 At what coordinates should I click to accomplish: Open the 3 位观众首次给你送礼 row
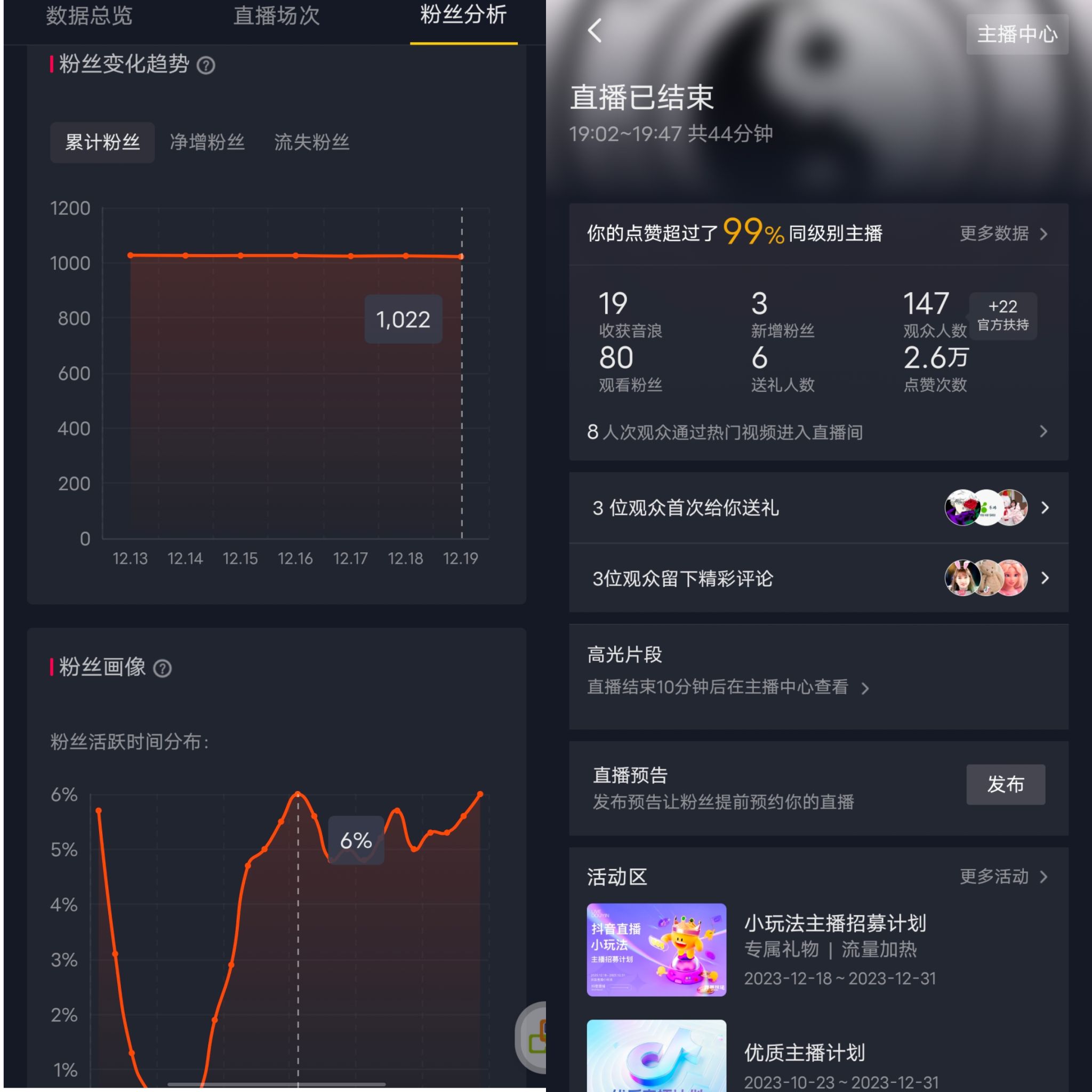point(817,508)
